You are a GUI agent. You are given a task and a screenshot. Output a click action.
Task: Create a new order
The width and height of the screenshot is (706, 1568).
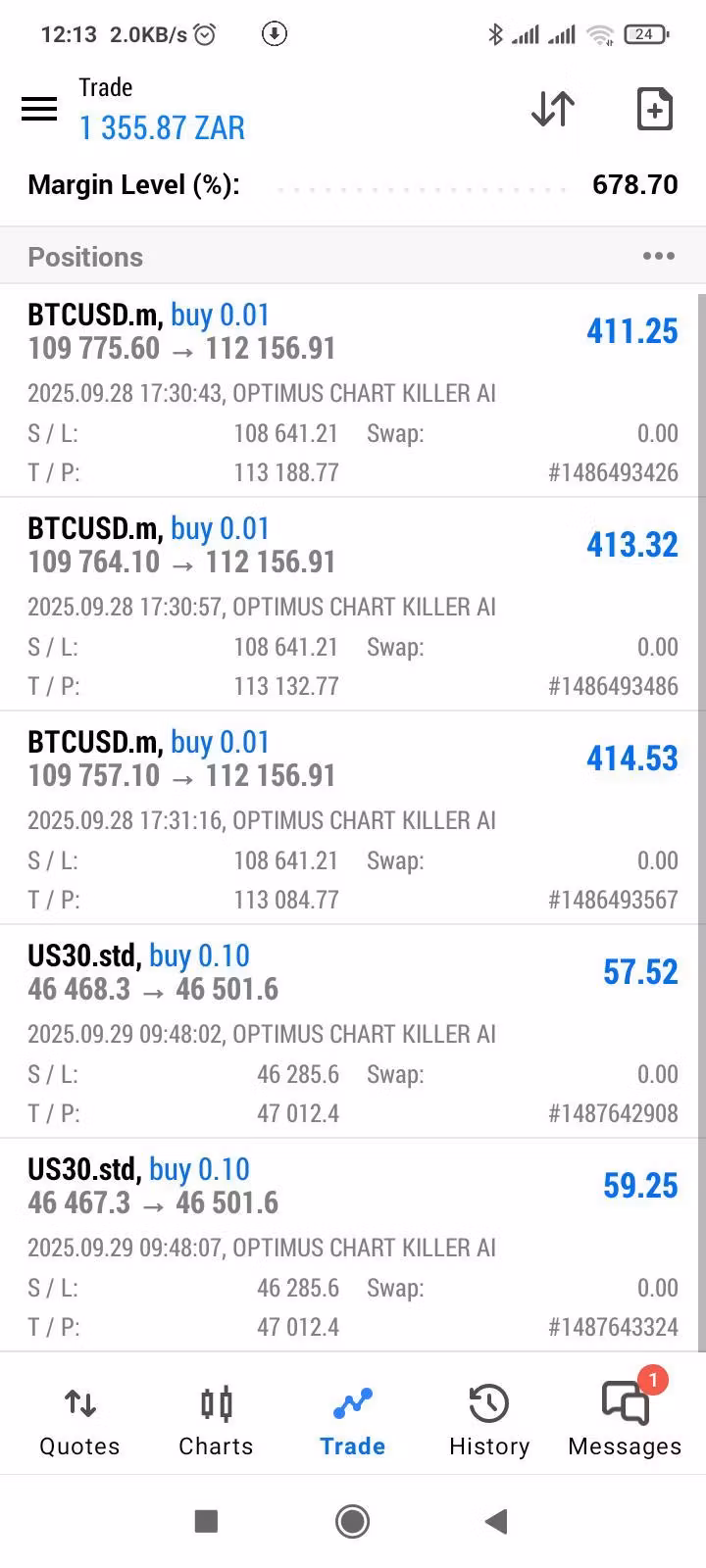(654, 109)
